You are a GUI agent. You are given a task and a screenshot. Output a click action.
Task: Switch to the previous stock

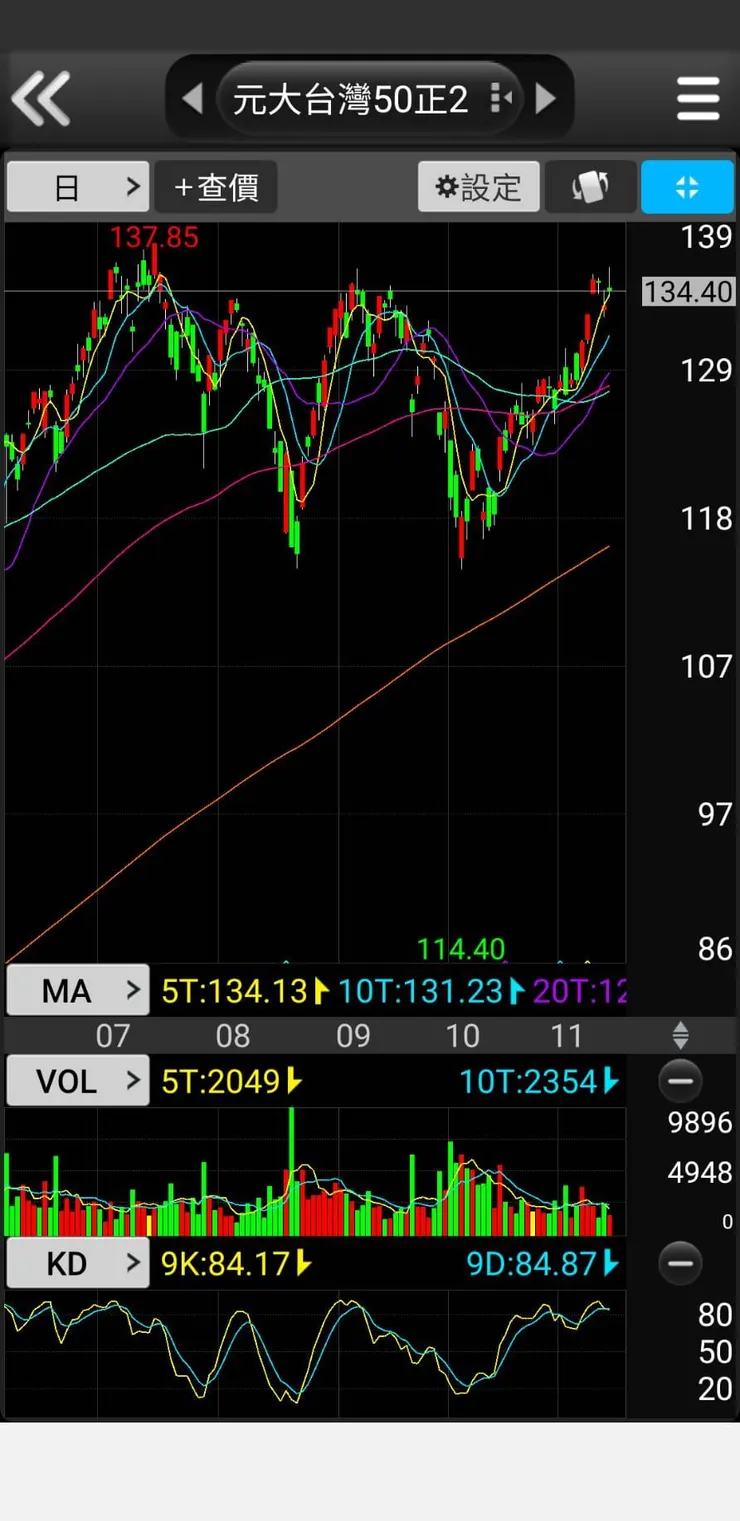click(192, 99)
